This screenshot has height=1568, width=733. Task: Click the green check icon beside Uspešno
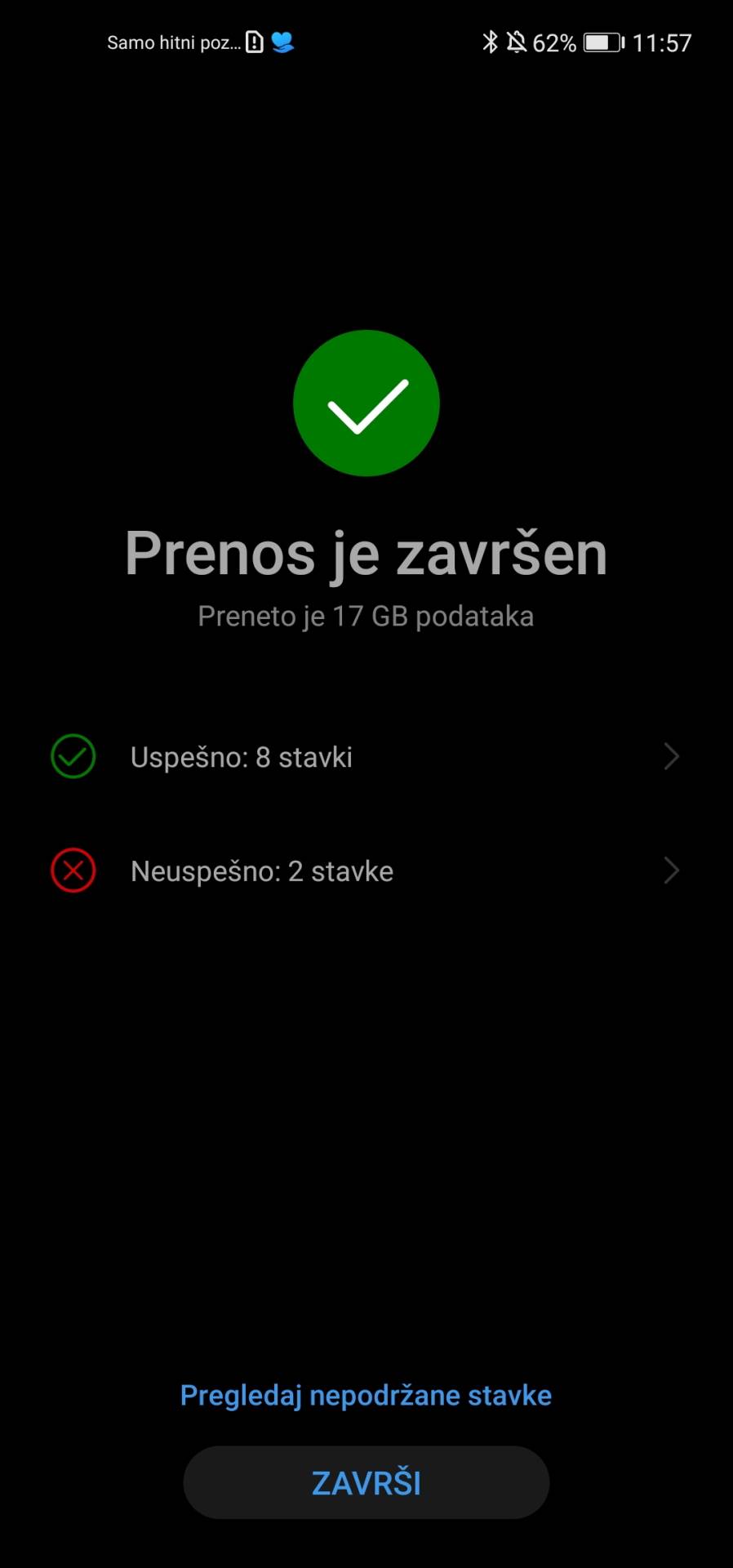pos(73,756)
